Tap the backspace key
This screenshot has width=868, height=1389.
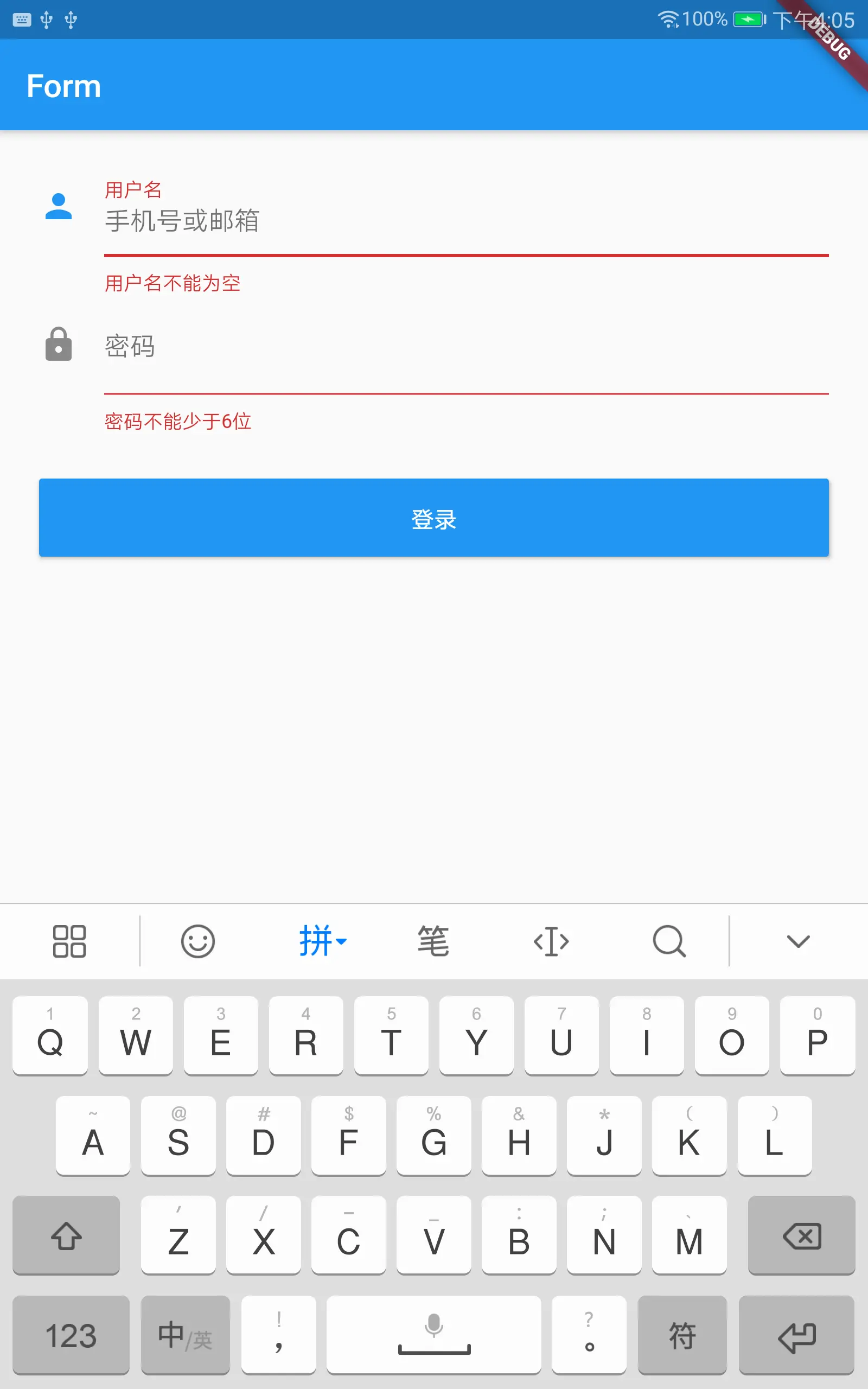pyautogui.click(x=801, y=1235)
